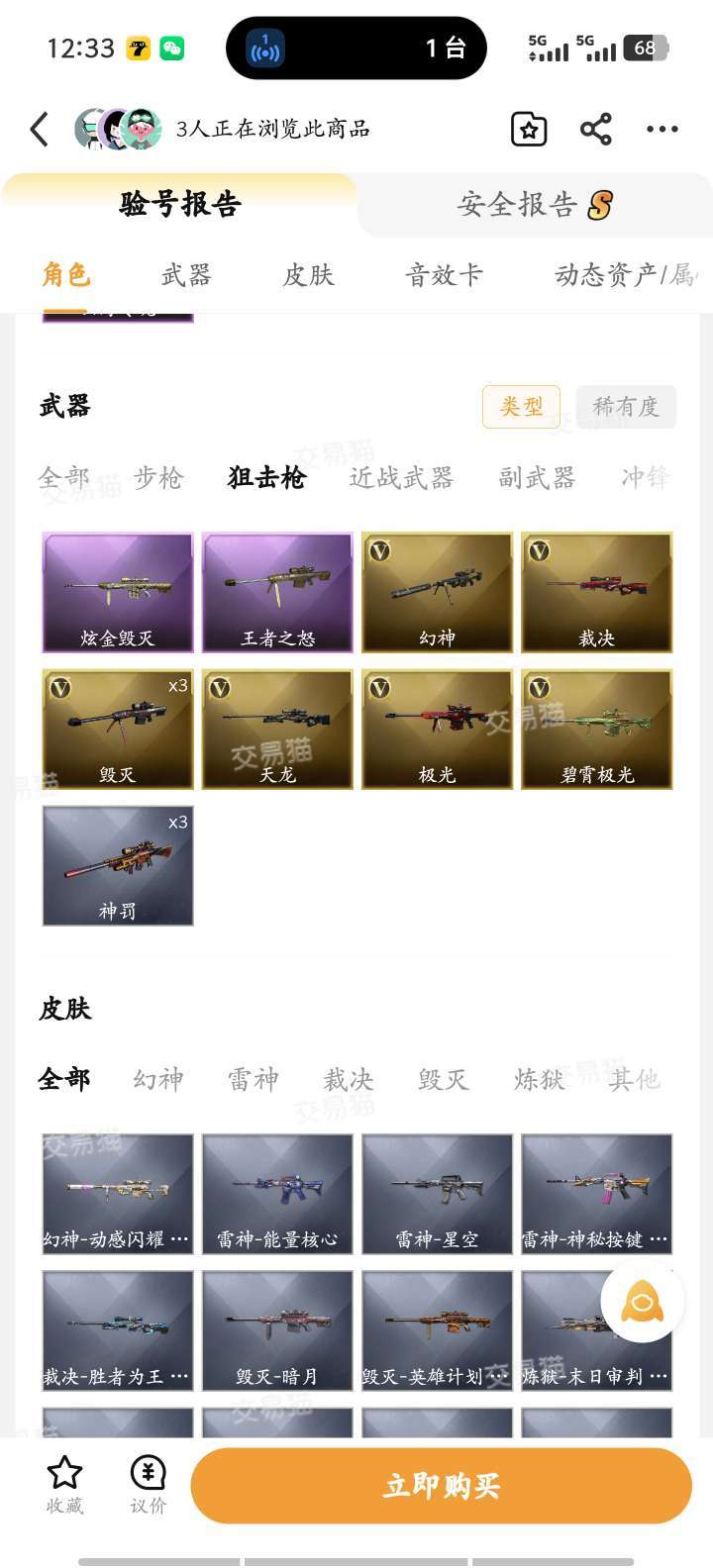The image size is (713, 1568).
Task: Select the 皮肤 section tab
Action: pyautogui.click(x=308, y=275)
